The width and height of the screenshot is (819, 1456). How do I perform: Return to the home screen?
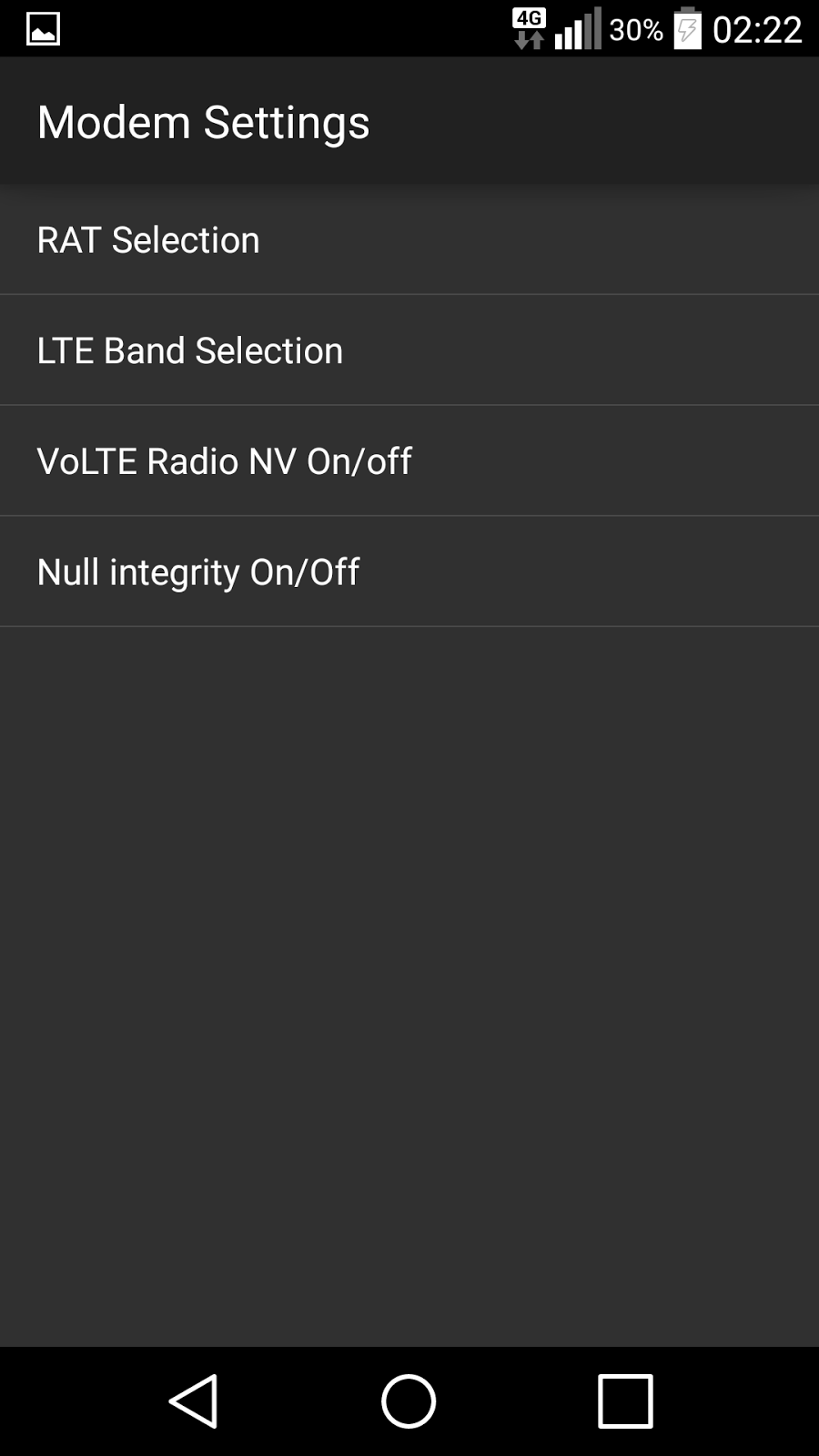tap(409, 1401)
